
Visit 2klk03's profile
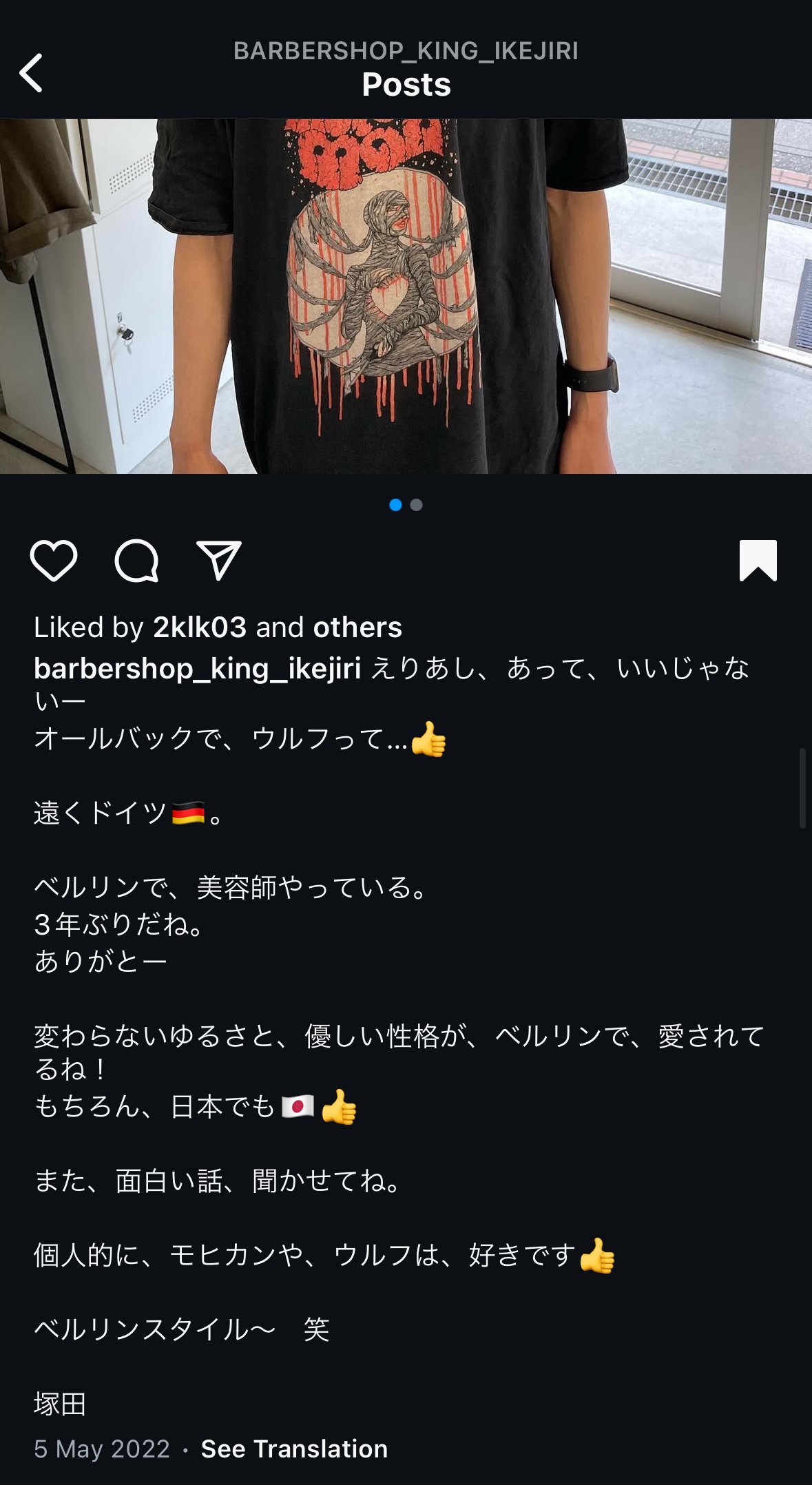pyautogui.click(x=200, y=628)
